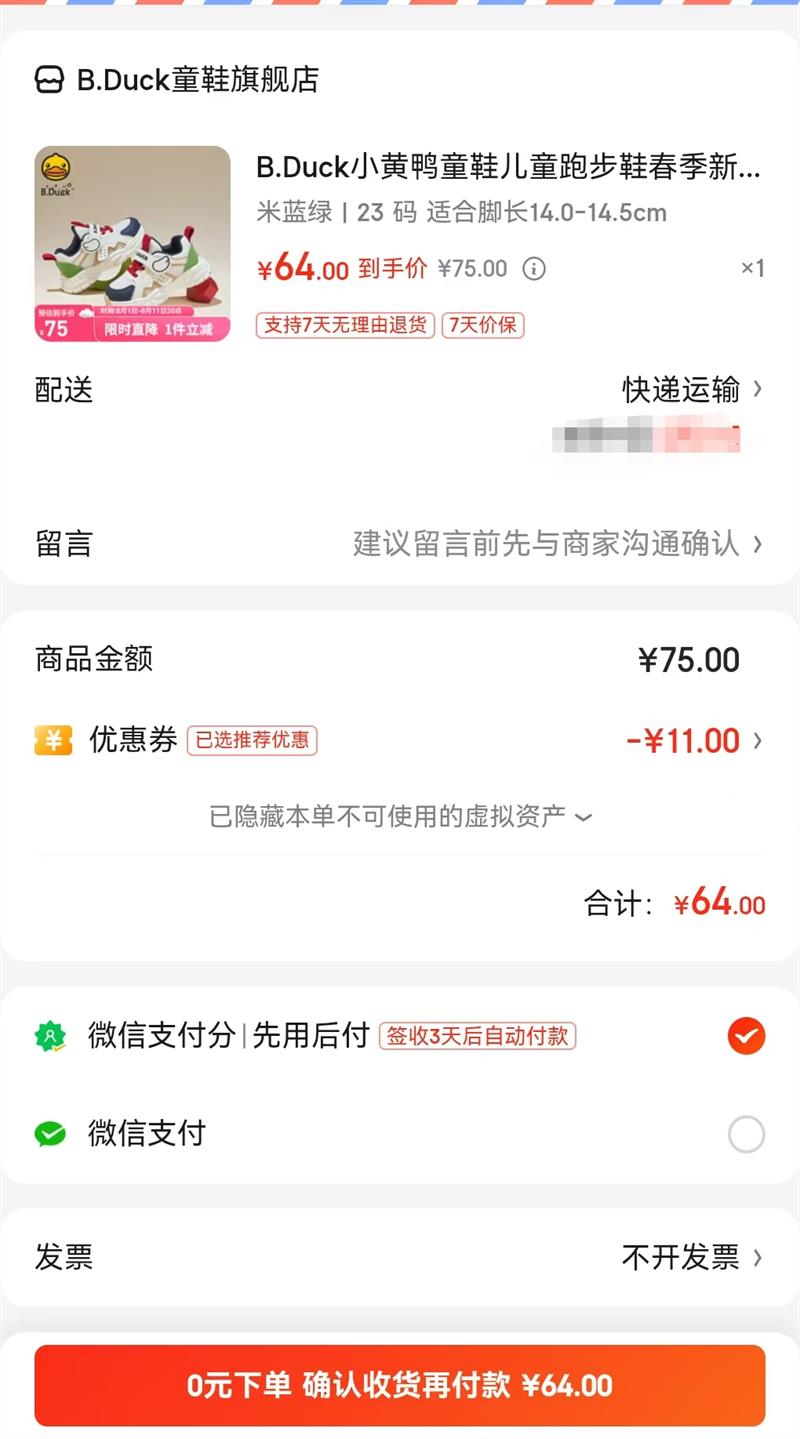Tap the info icon beside 到手价 ¥75.00
Image resolution: width=800 pixels, height=1439 pixels.
535,269
